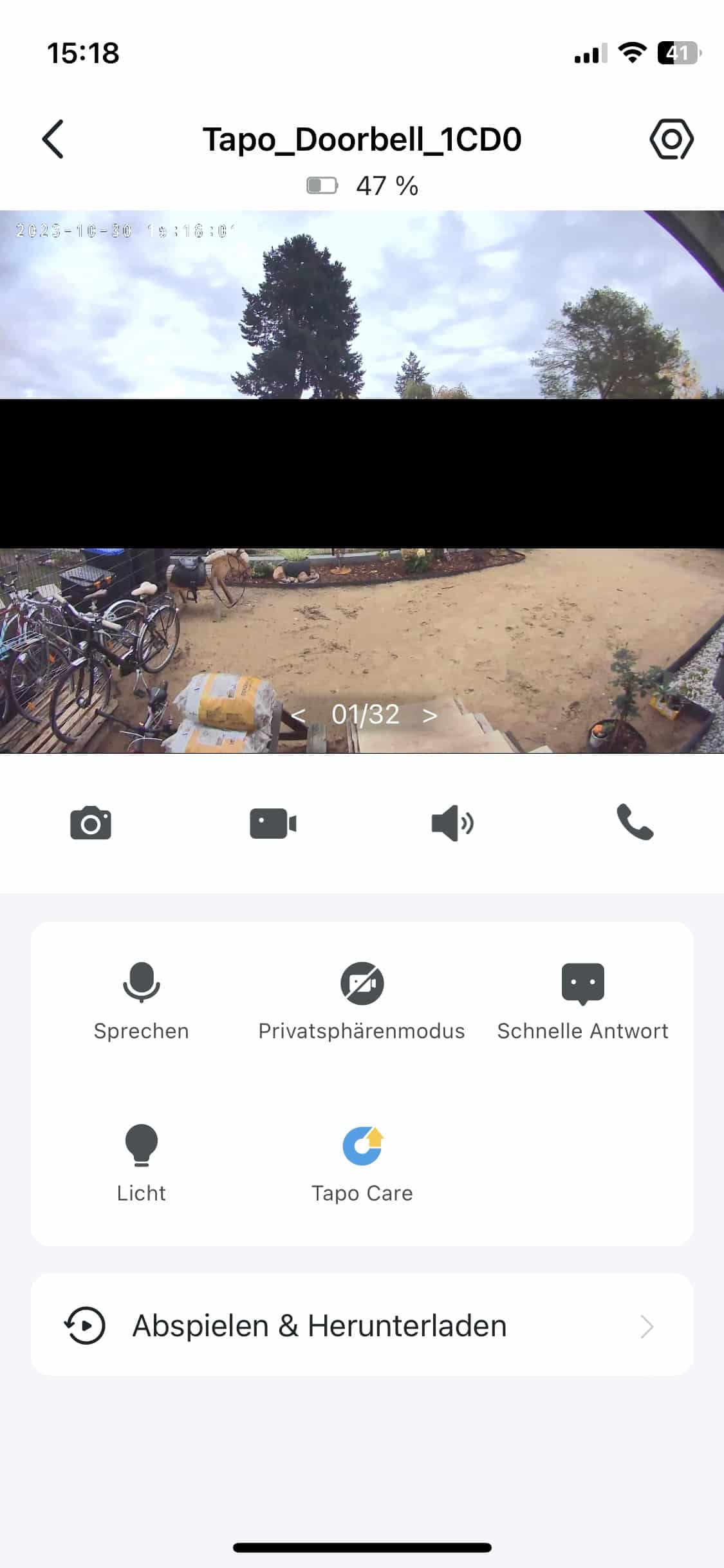The image size is (724, 1568).
Task: Go to previous camera with left arrow
Action: [x=298, y=715]
